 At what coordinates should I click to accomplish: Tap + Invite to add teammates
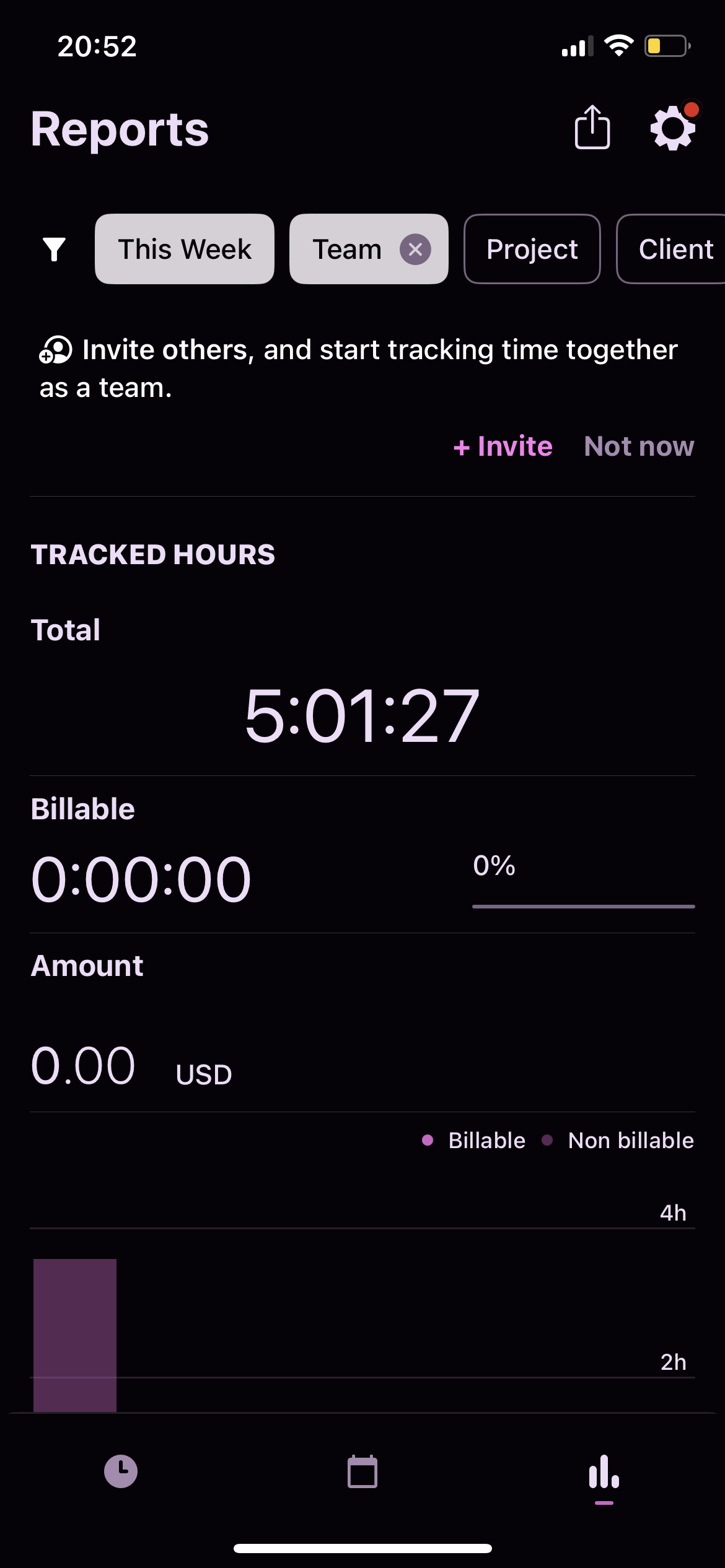[503, 446]
